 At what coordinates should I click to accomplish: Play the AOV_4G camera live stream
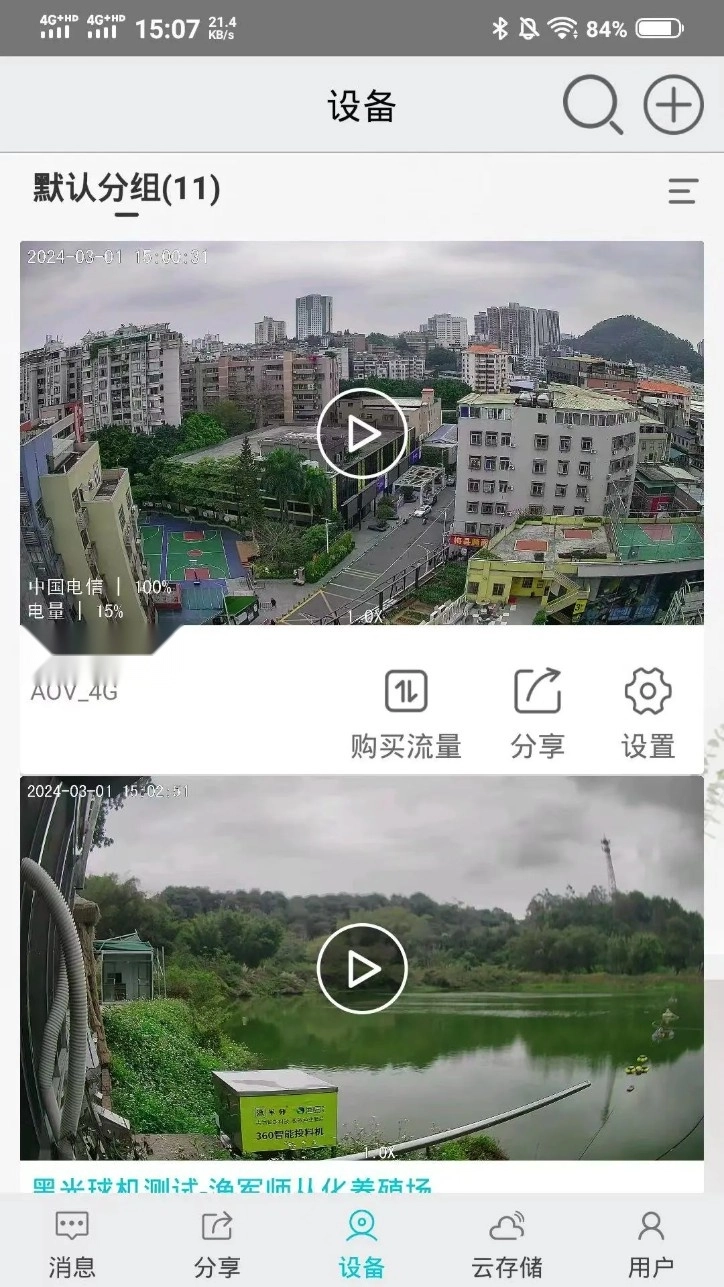pos(362,433)
